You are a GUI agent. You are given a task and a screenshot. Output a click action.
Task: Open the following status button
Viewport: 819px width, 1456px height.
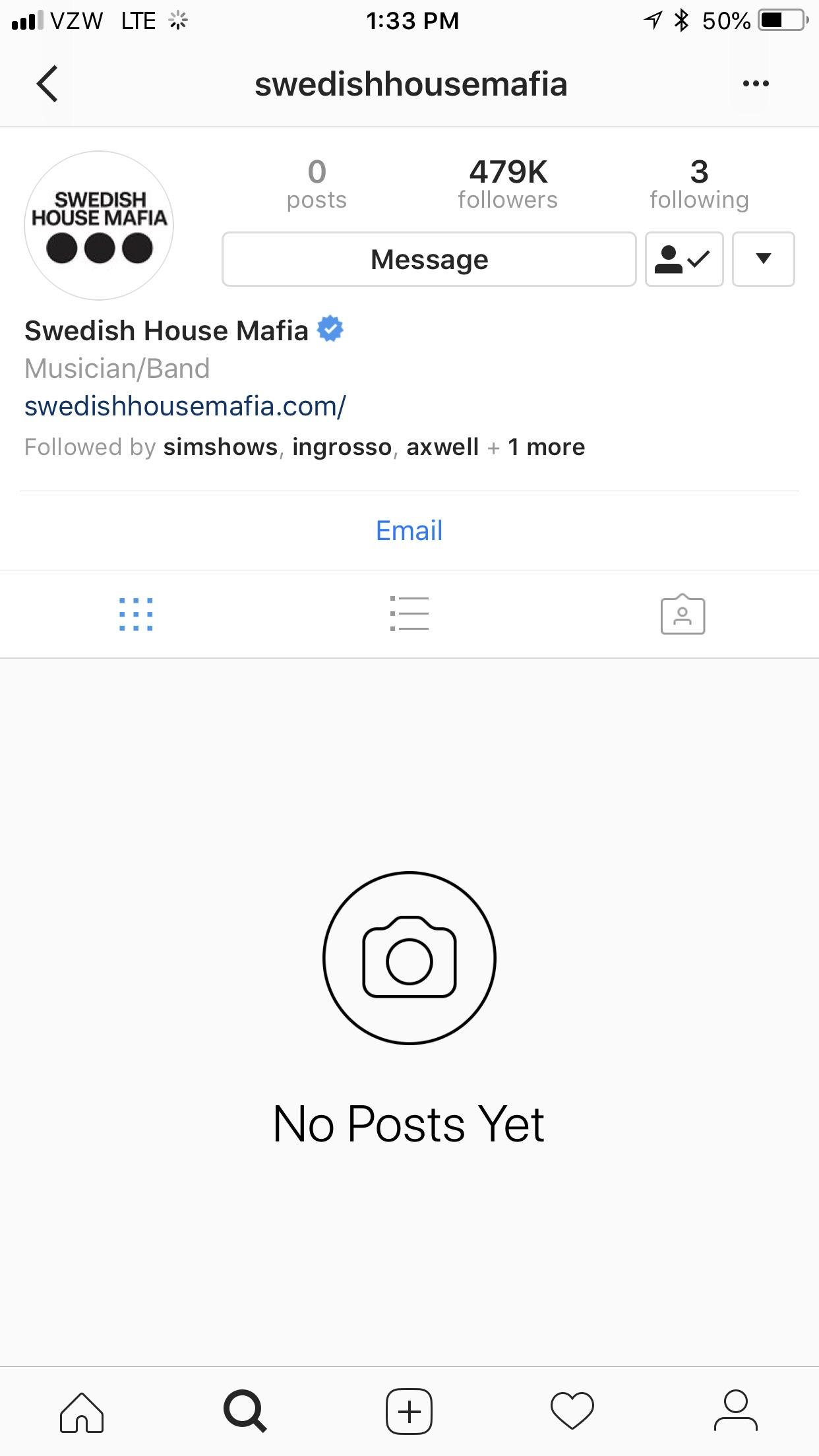684,259
